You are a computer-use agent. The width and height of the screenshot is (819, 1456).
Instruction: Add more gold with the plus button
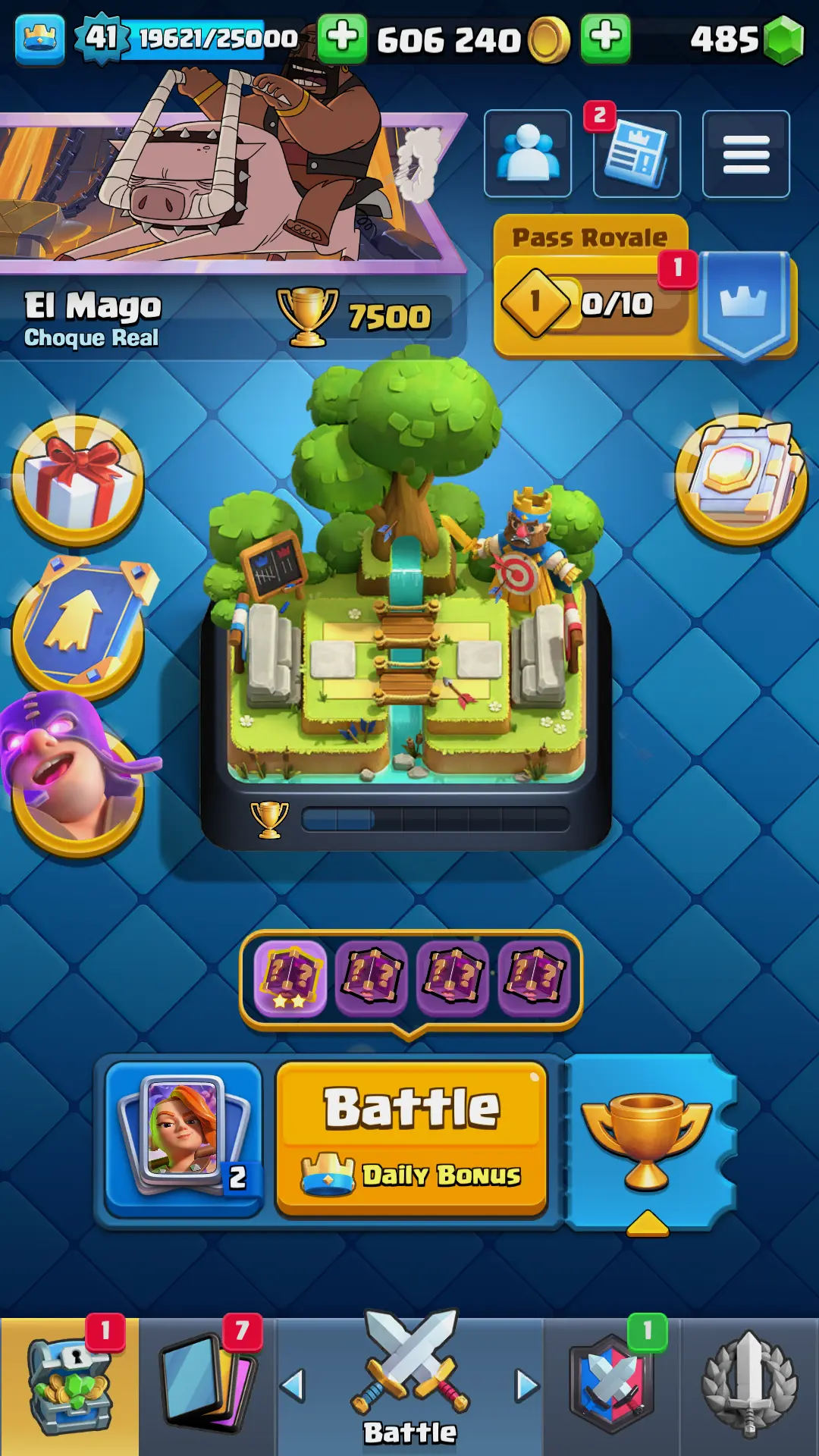tap(605, 38)
